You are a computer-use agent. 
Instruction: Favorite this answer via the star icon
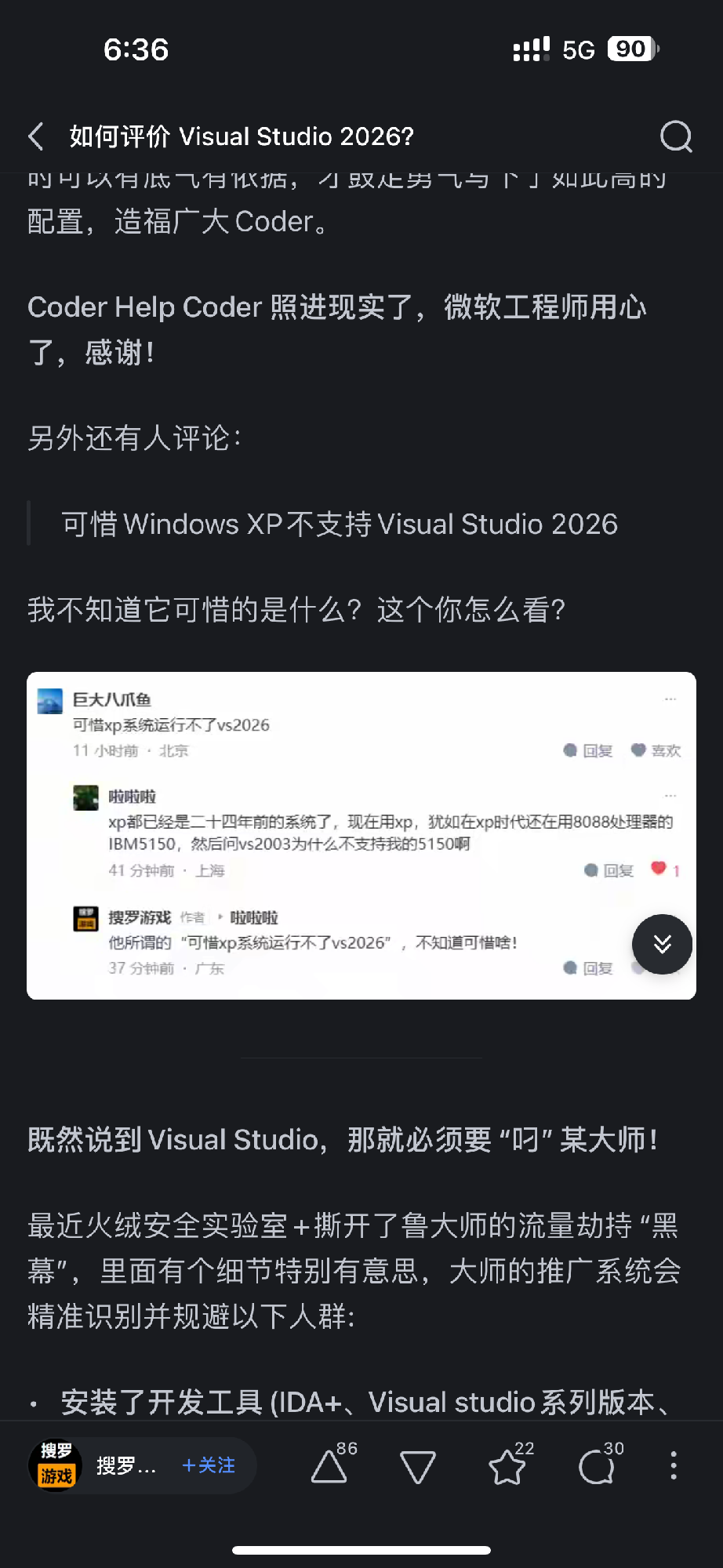508,1465
